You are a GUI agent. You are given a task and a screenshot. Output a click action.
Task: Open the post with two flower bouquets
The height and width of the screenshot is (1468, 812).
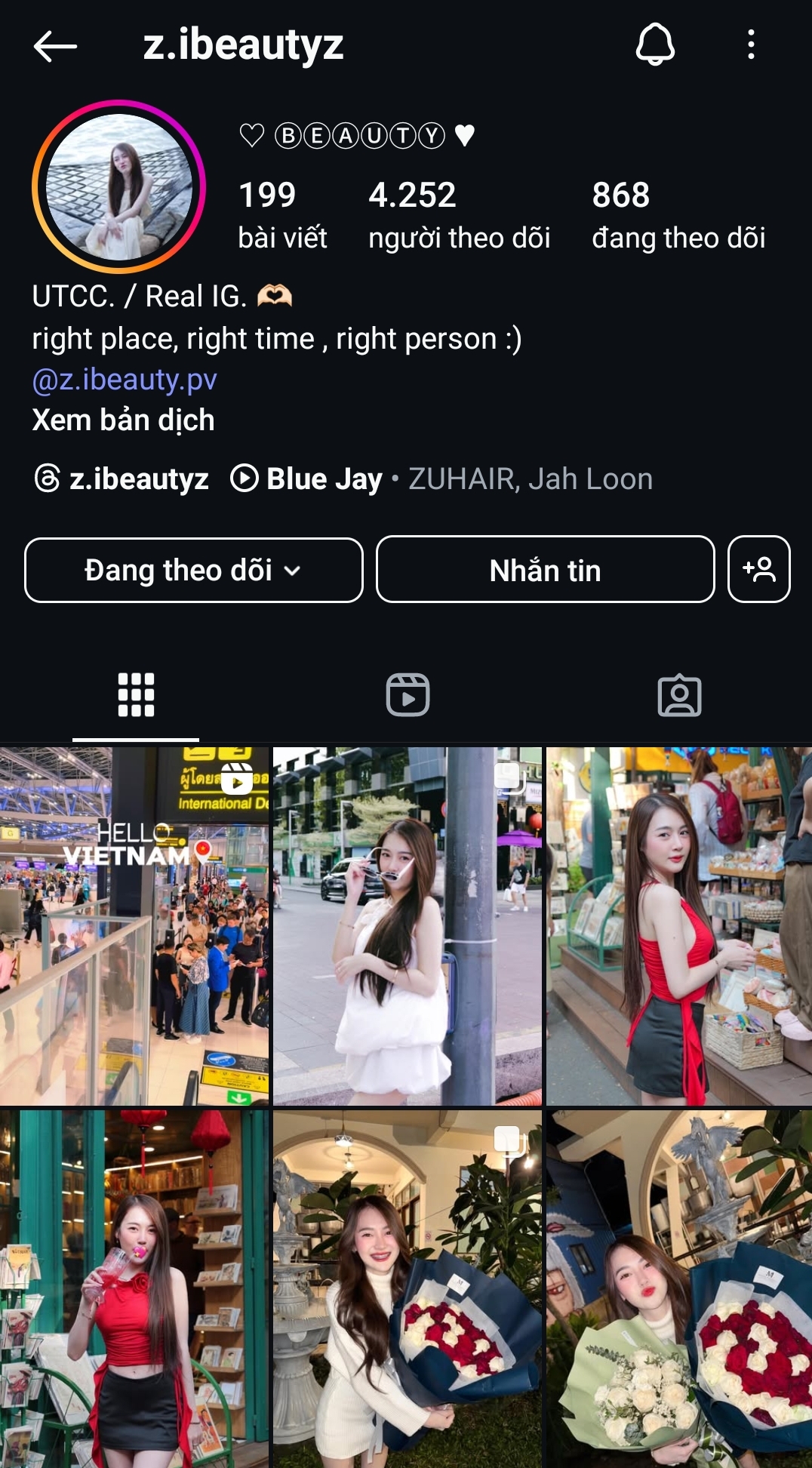coord(678,1288)
